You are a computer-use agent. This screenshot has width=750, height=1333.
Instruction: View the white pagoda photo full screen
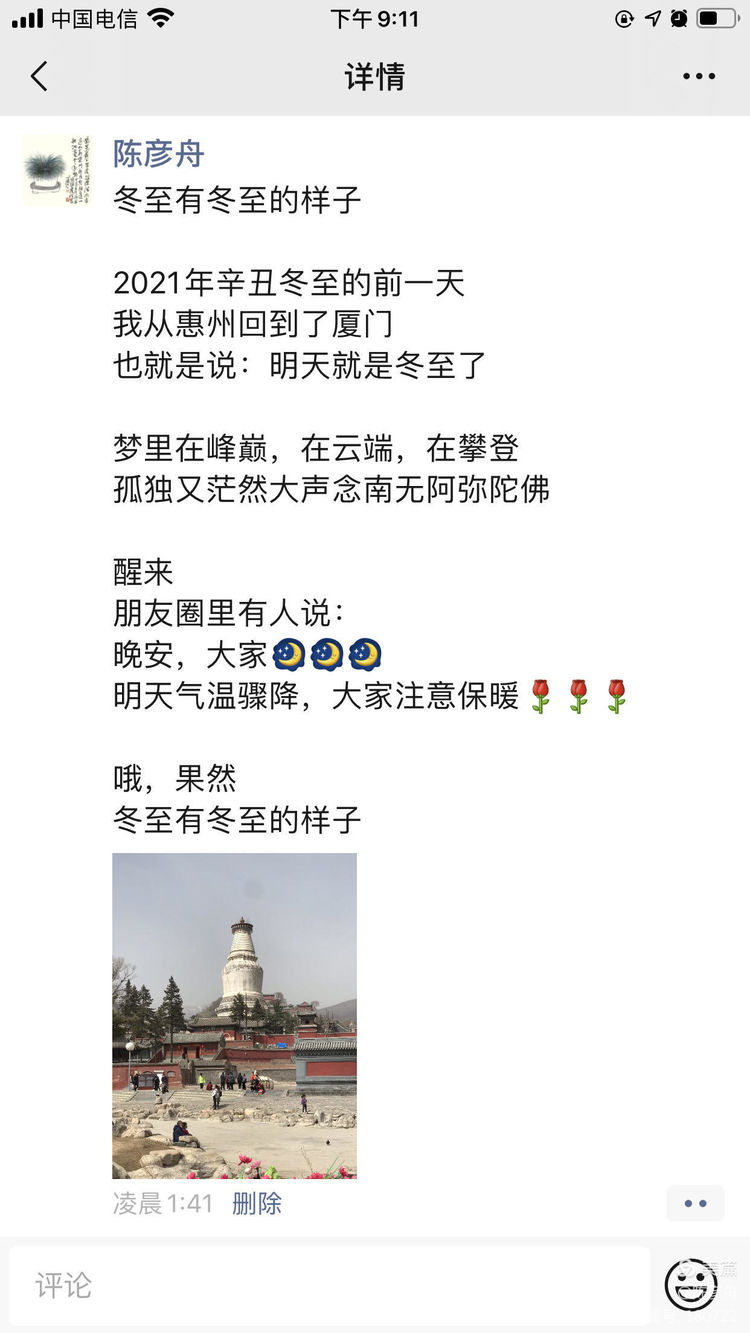click(x=234, y=1015)
